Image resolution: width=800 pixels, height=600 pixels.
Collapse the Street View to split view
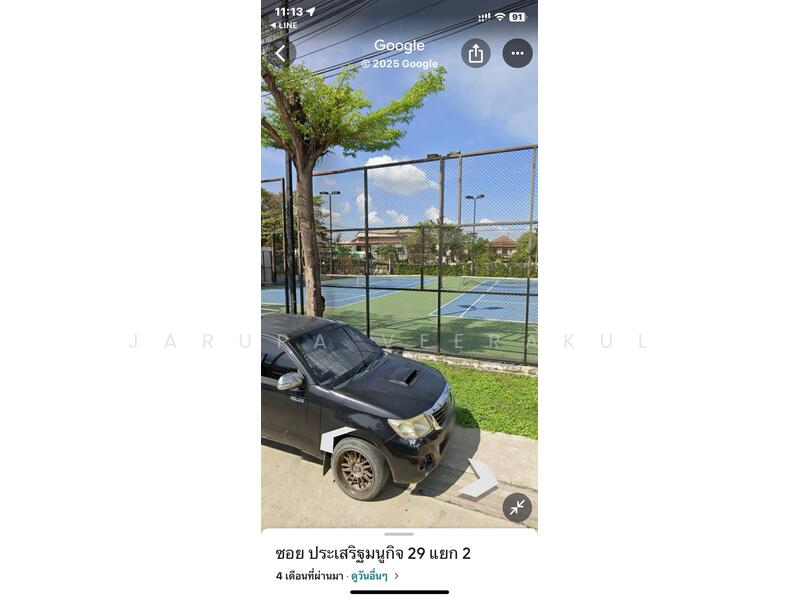click(x=517, y=508)
